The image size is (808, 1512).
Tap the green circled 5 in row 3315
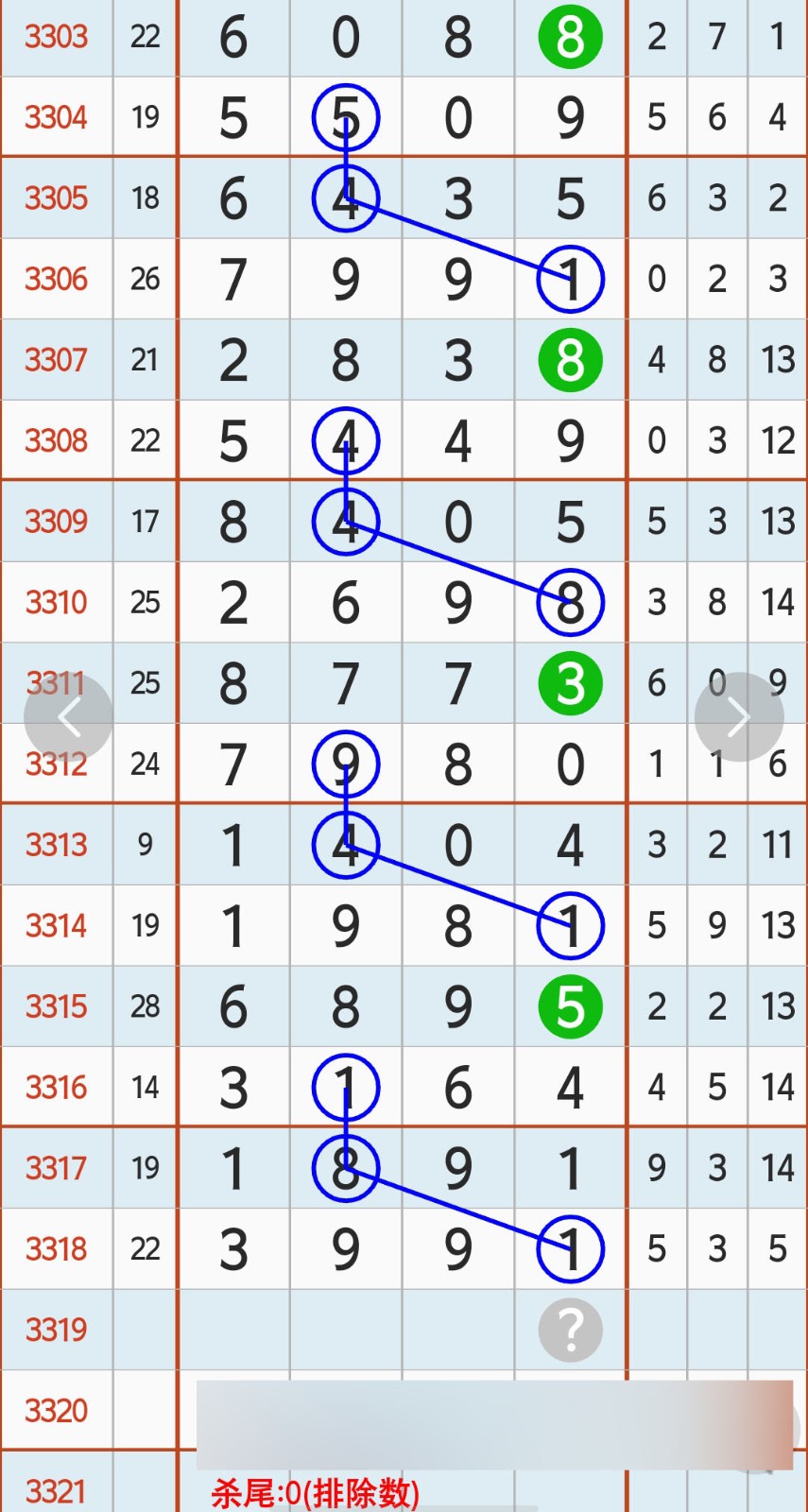coord(570,1006)
